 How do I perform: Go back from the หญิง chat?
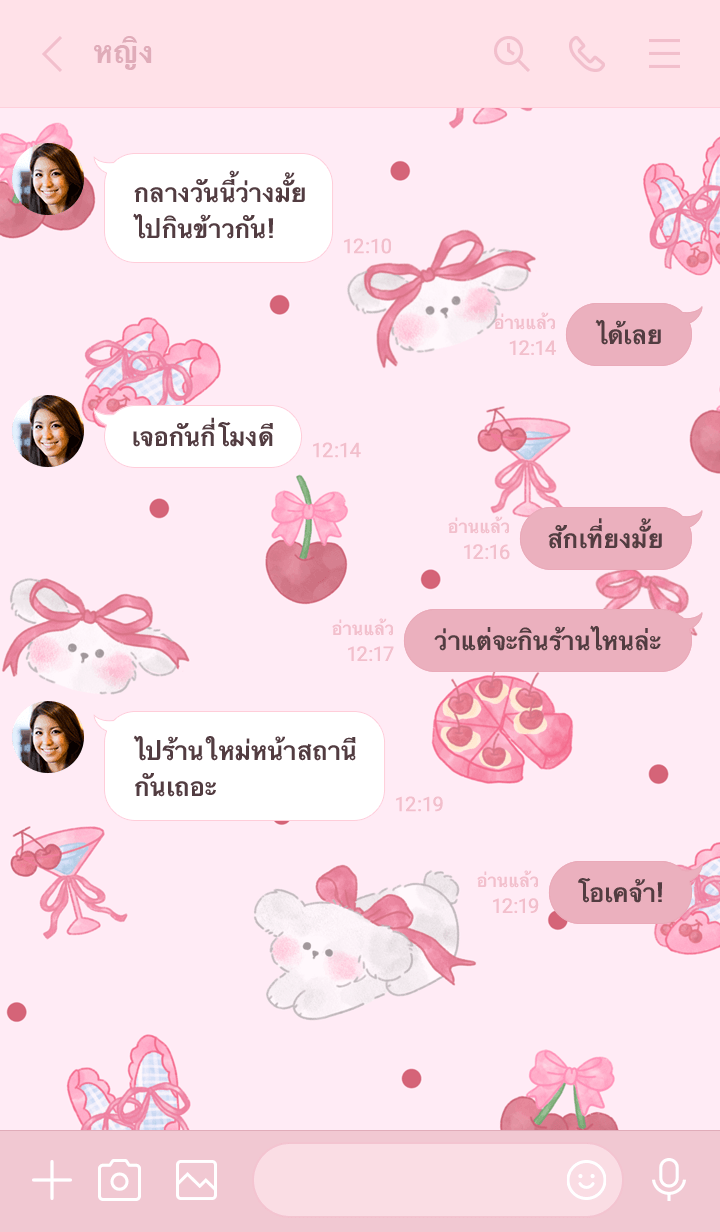52,54
